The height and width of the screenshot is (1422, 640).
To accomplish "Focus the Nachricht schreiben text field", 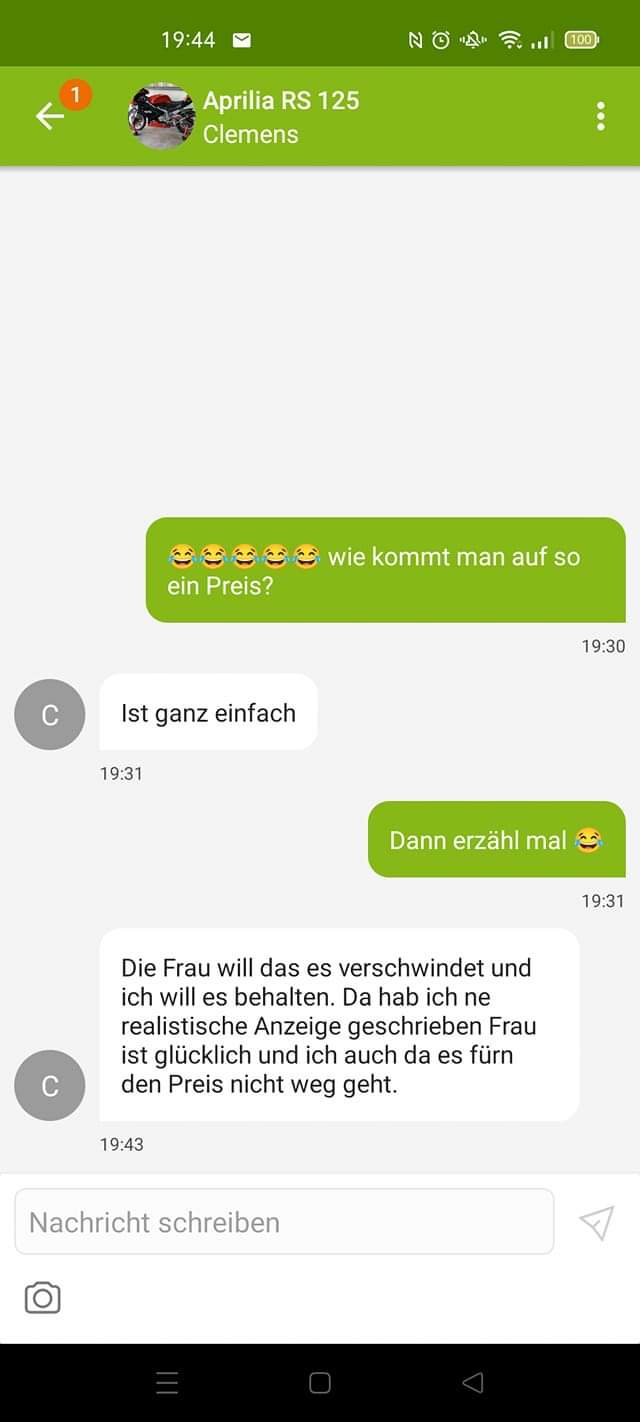I will point(284,1221).
